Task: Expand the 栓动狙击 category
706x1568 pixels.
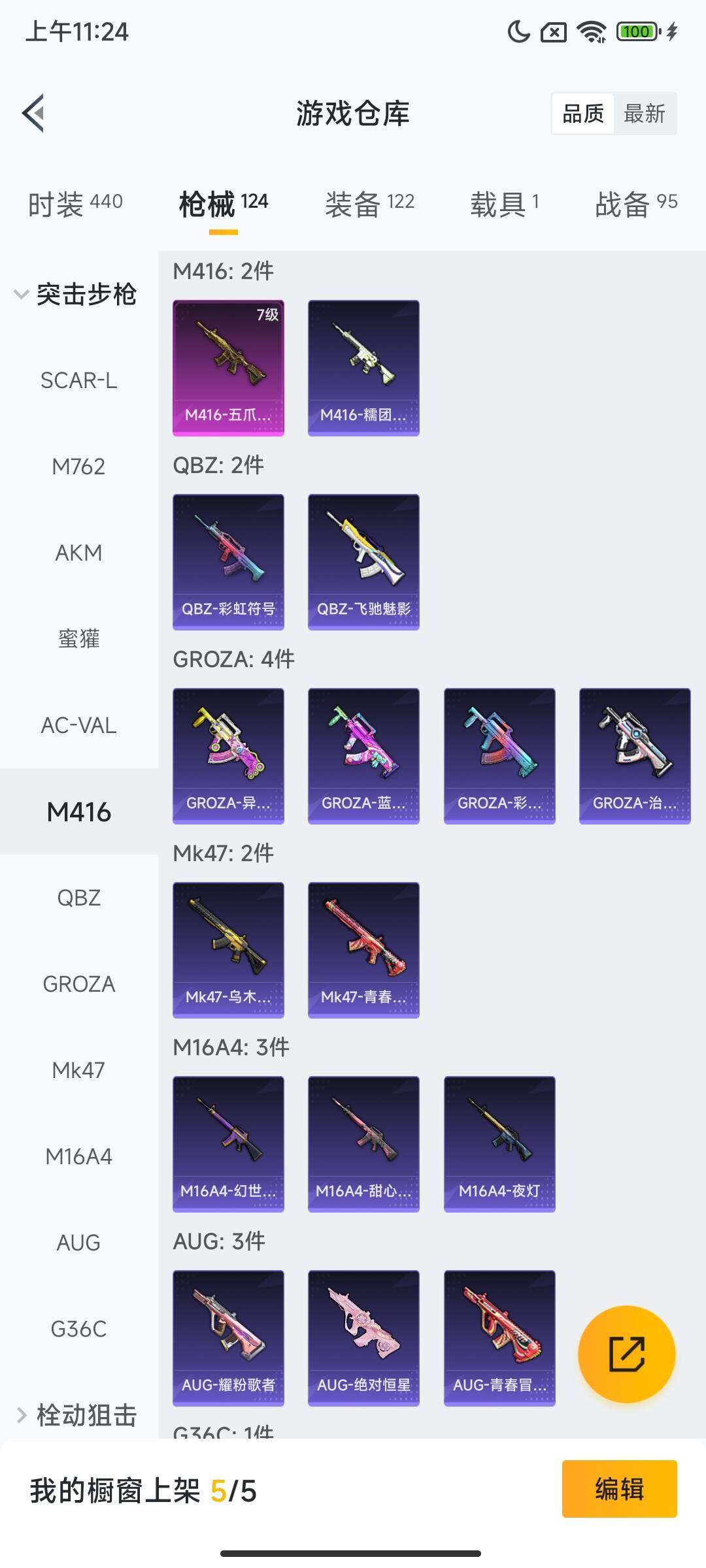Action: (75, 1415)
